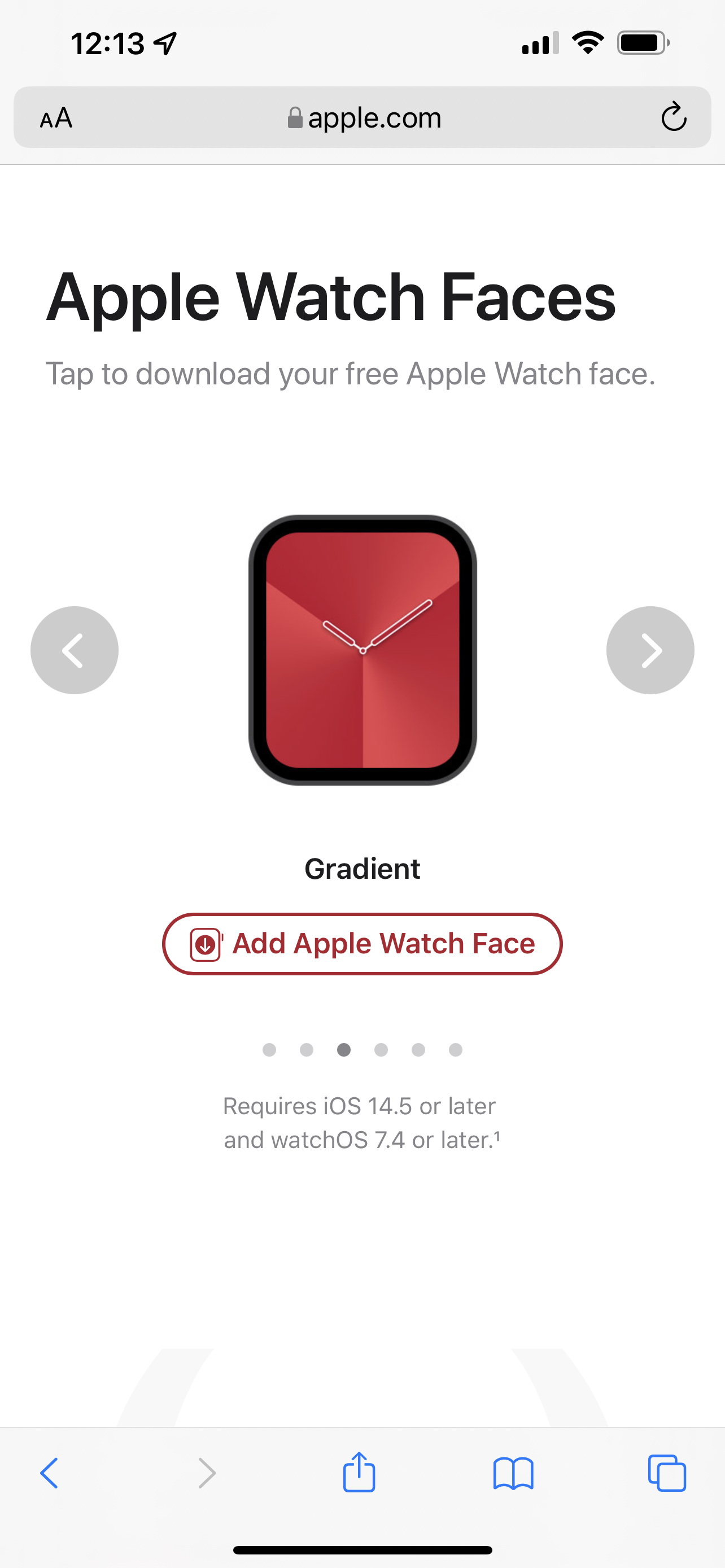
Task: Show the next watch face
Action: tap(650, 650)
